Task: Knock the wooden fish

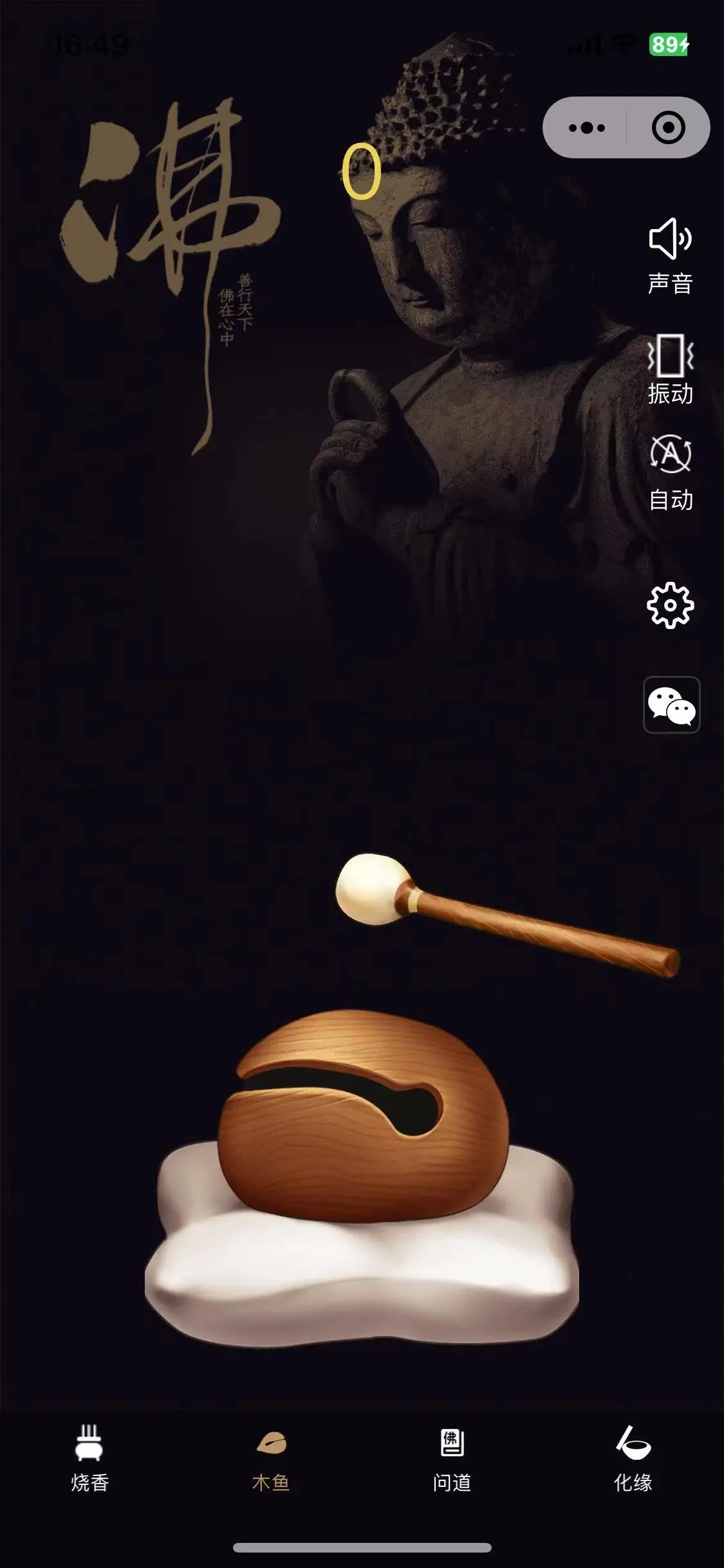Action: (x=364, y=1120)
